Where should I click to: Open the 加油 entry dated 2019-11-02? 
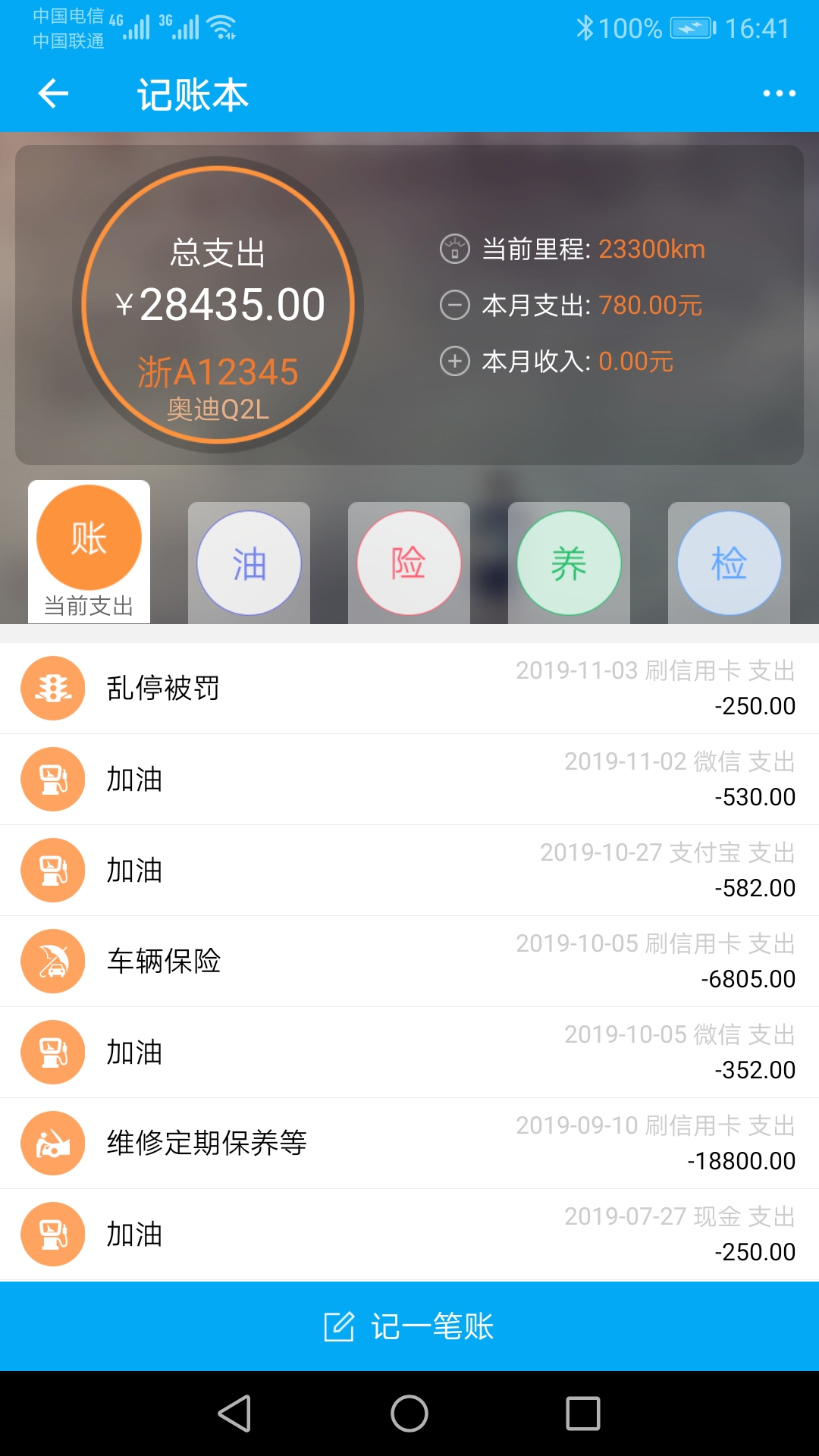click(x=409, y=780)
